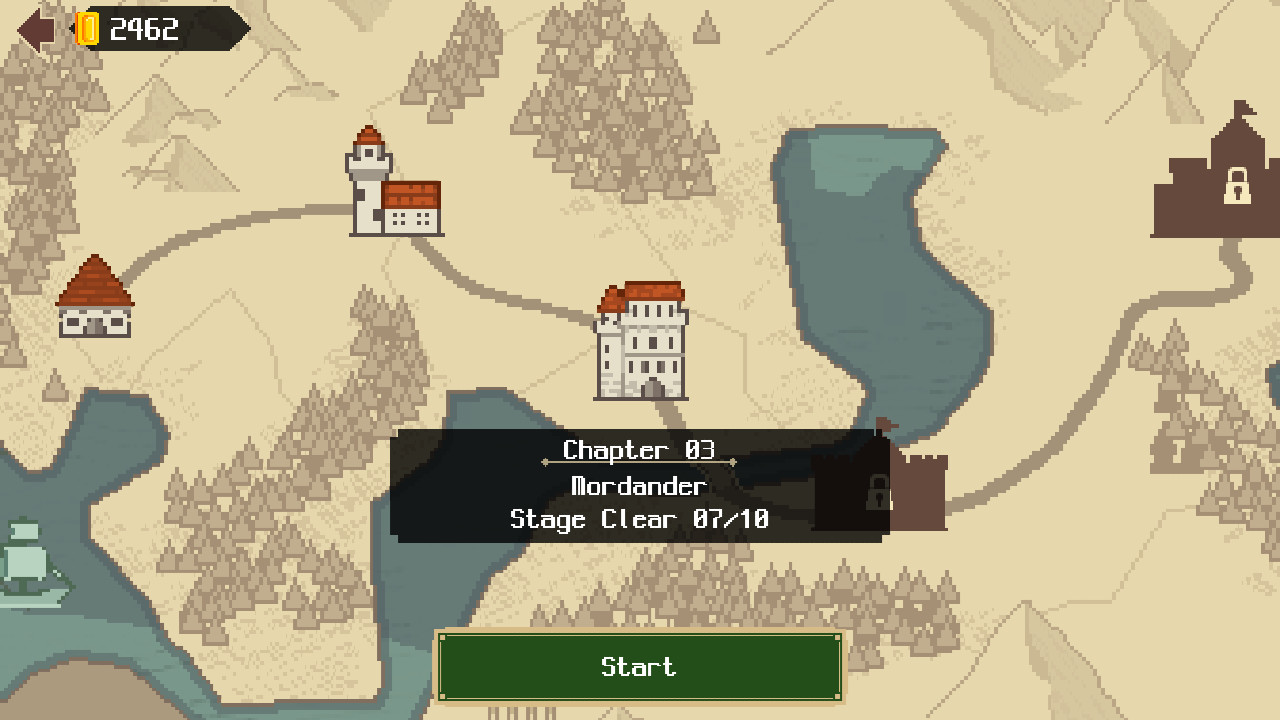Select the small red-roofed house on the map

95,298
